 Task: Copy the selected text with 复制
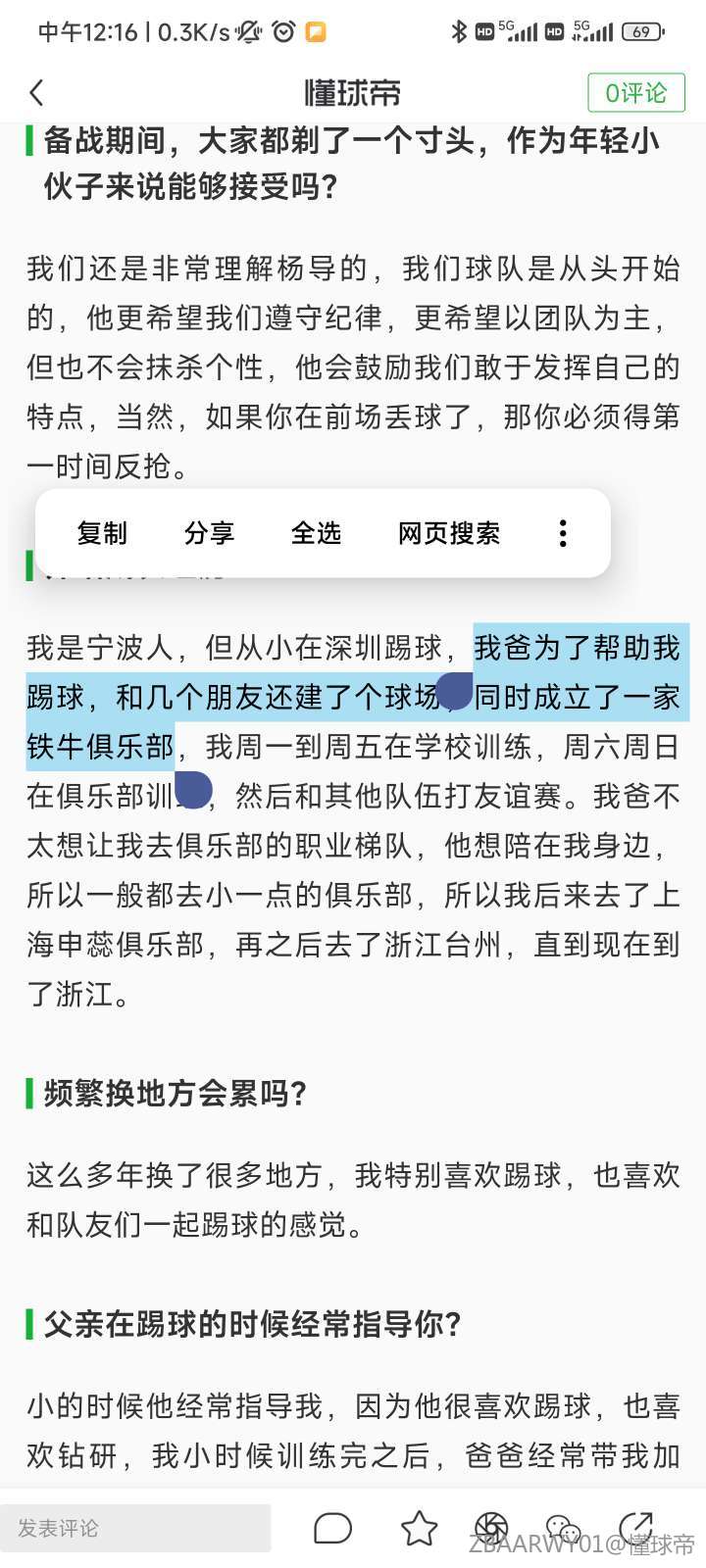102,533
